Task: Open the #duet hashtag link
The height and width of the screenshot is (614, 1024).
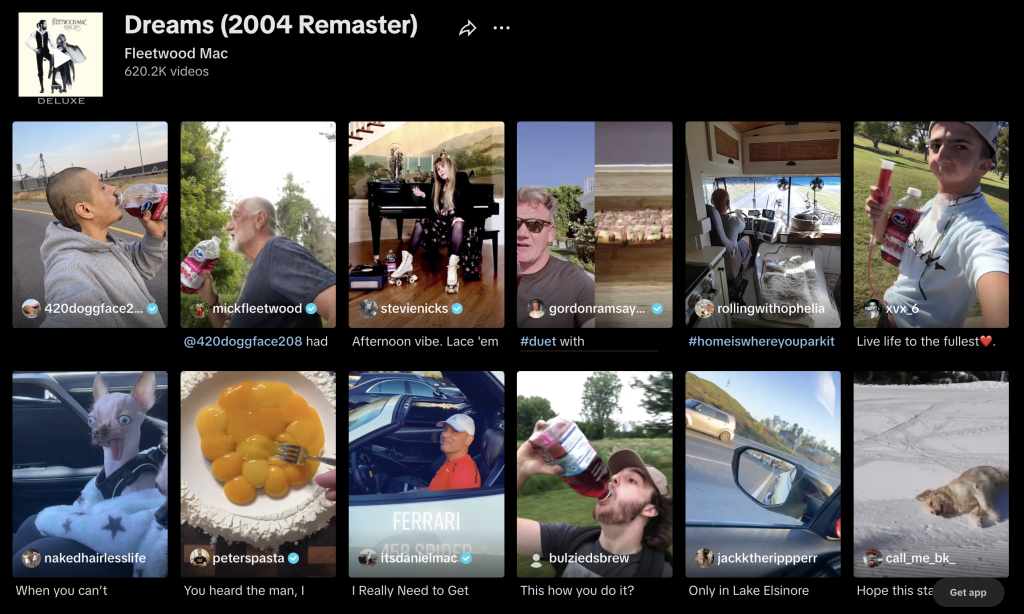Action: point(538,341)
